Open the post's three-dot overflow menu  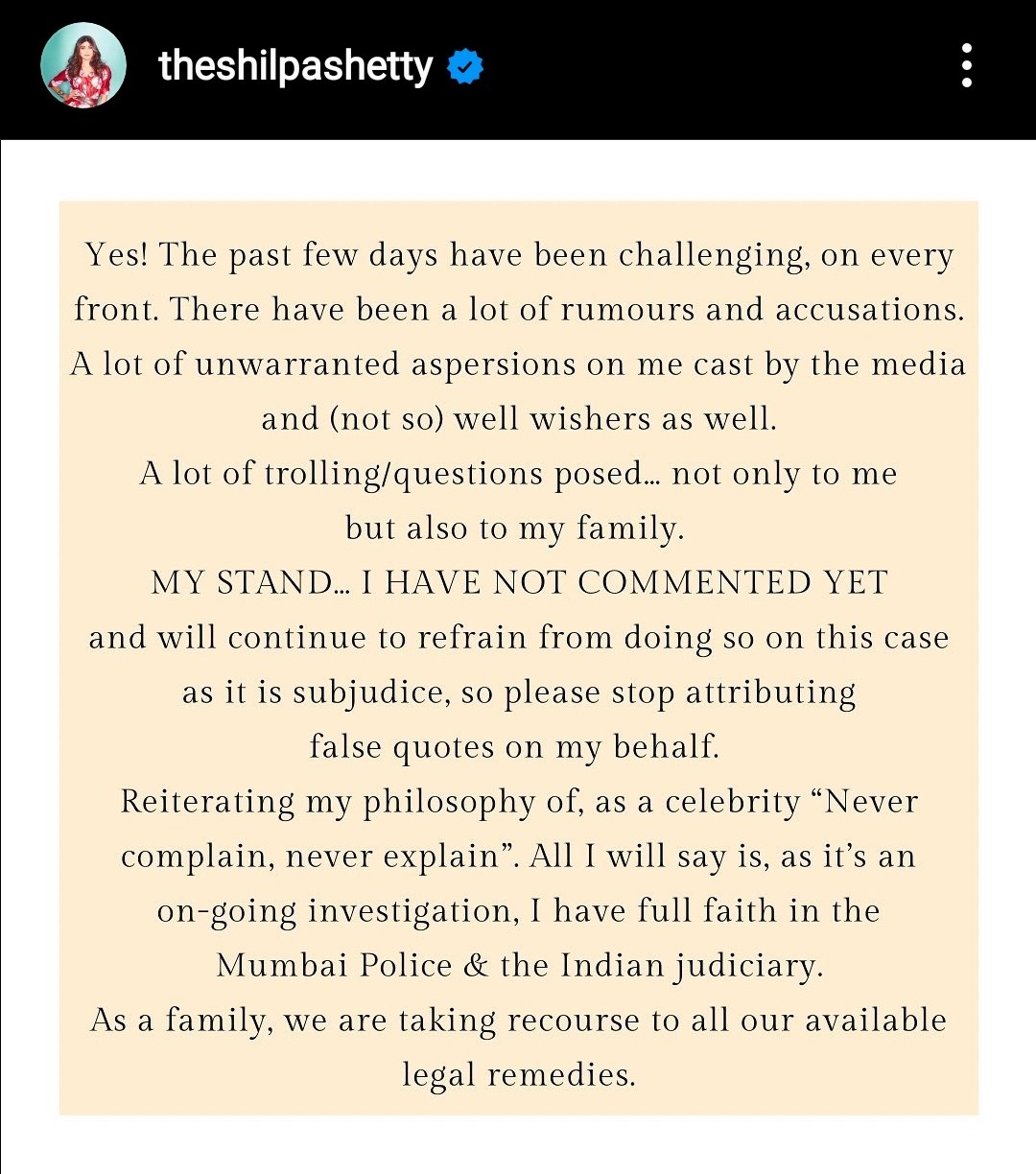click(x=966, y=66)
